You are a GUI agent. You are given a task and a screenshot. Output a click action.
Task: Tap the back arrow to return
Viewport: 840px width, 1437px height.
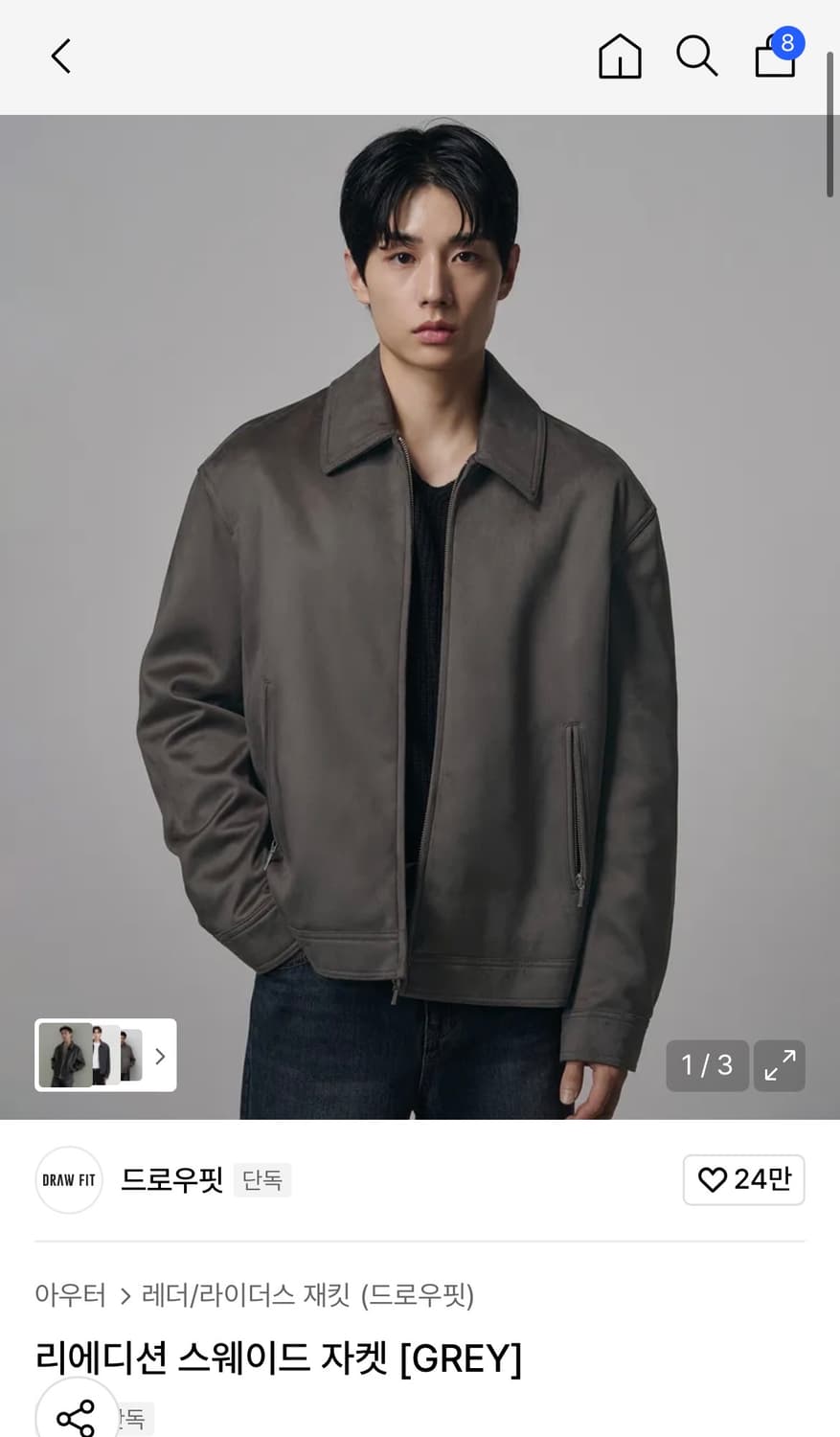click(60, 56)
